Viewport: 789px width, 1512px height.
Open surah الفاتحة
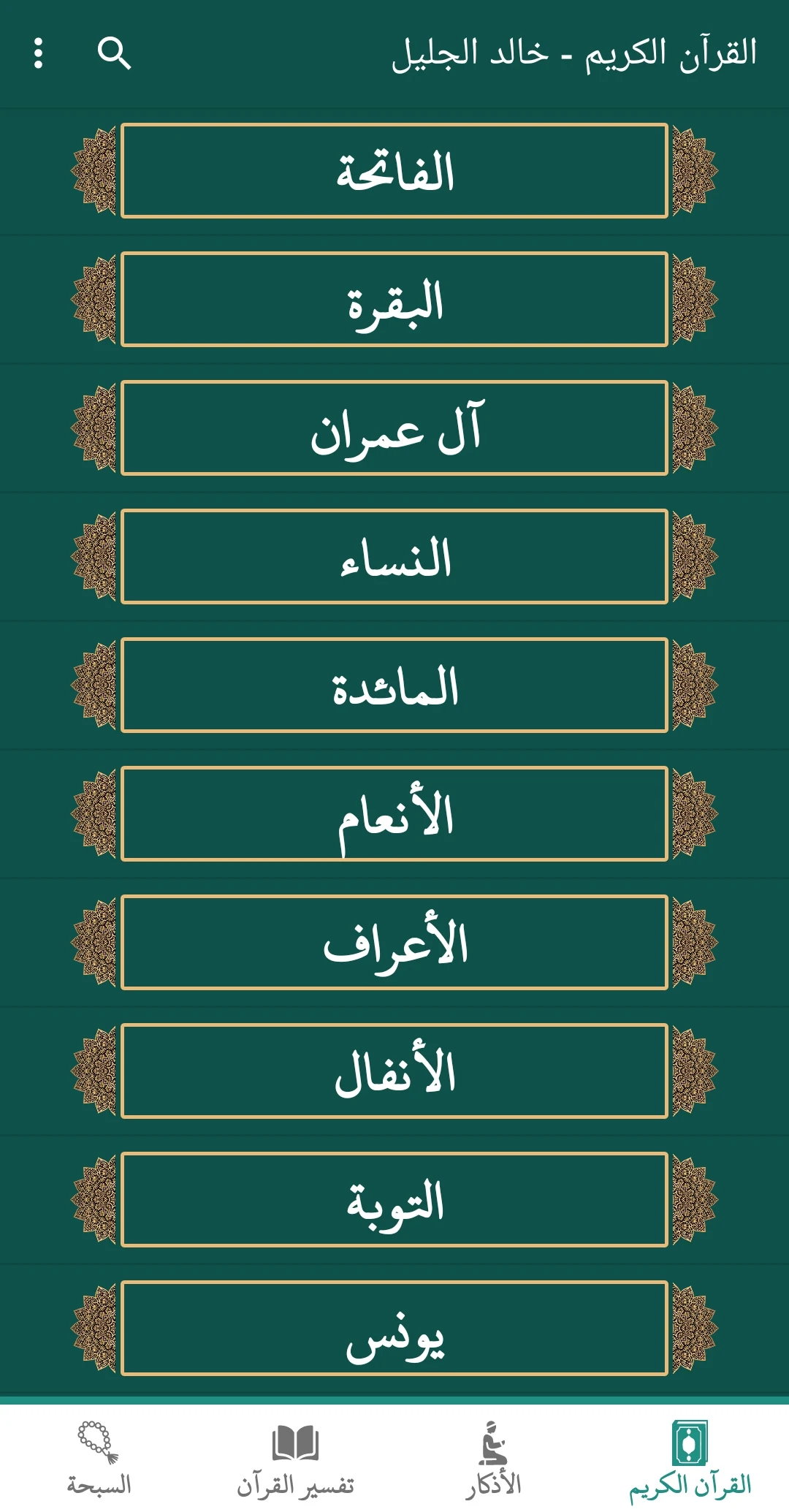tap(394, 171)
